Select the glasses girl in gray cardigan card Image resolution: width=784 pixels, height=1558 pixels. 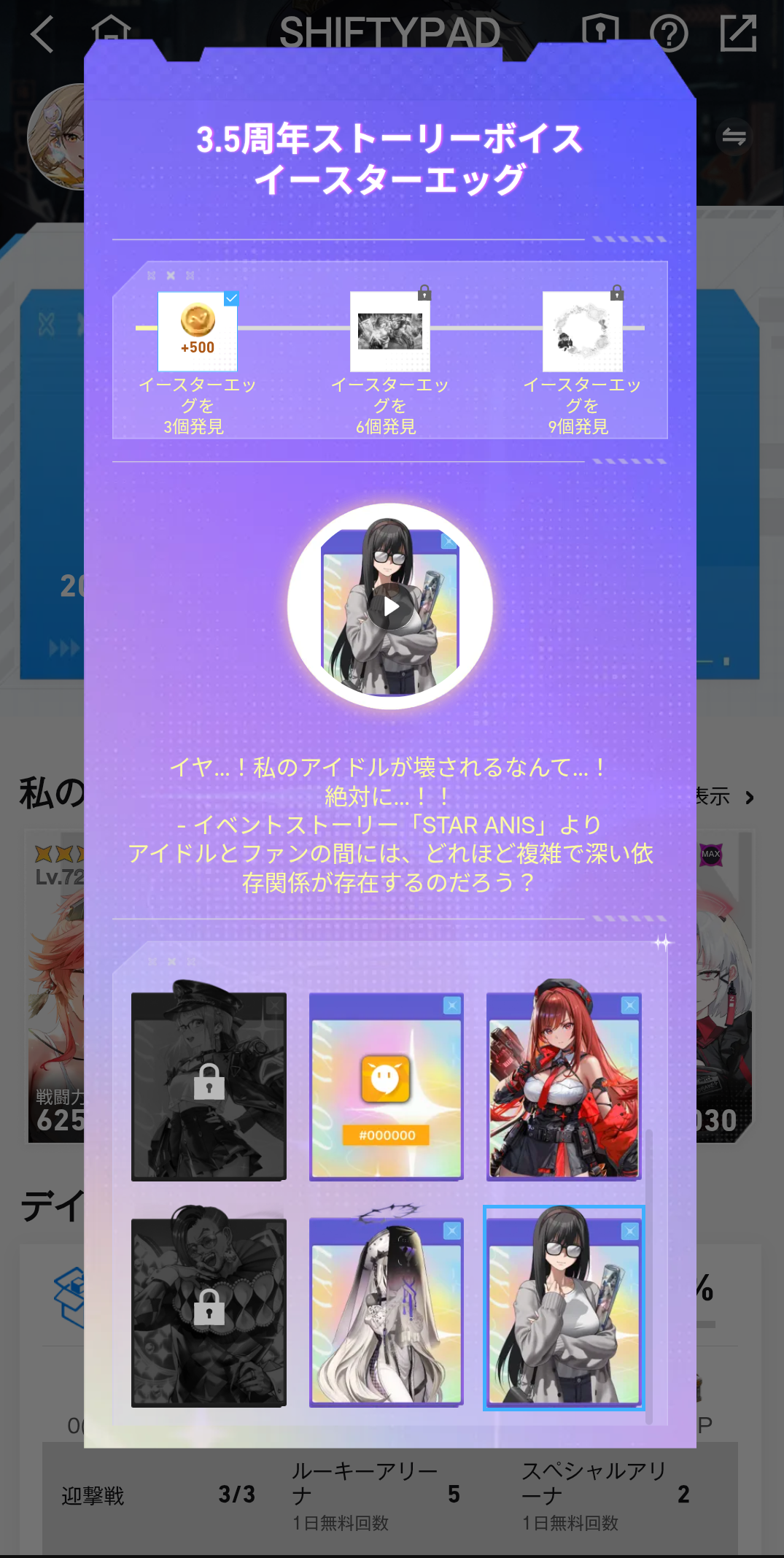tap(564, 1308)
